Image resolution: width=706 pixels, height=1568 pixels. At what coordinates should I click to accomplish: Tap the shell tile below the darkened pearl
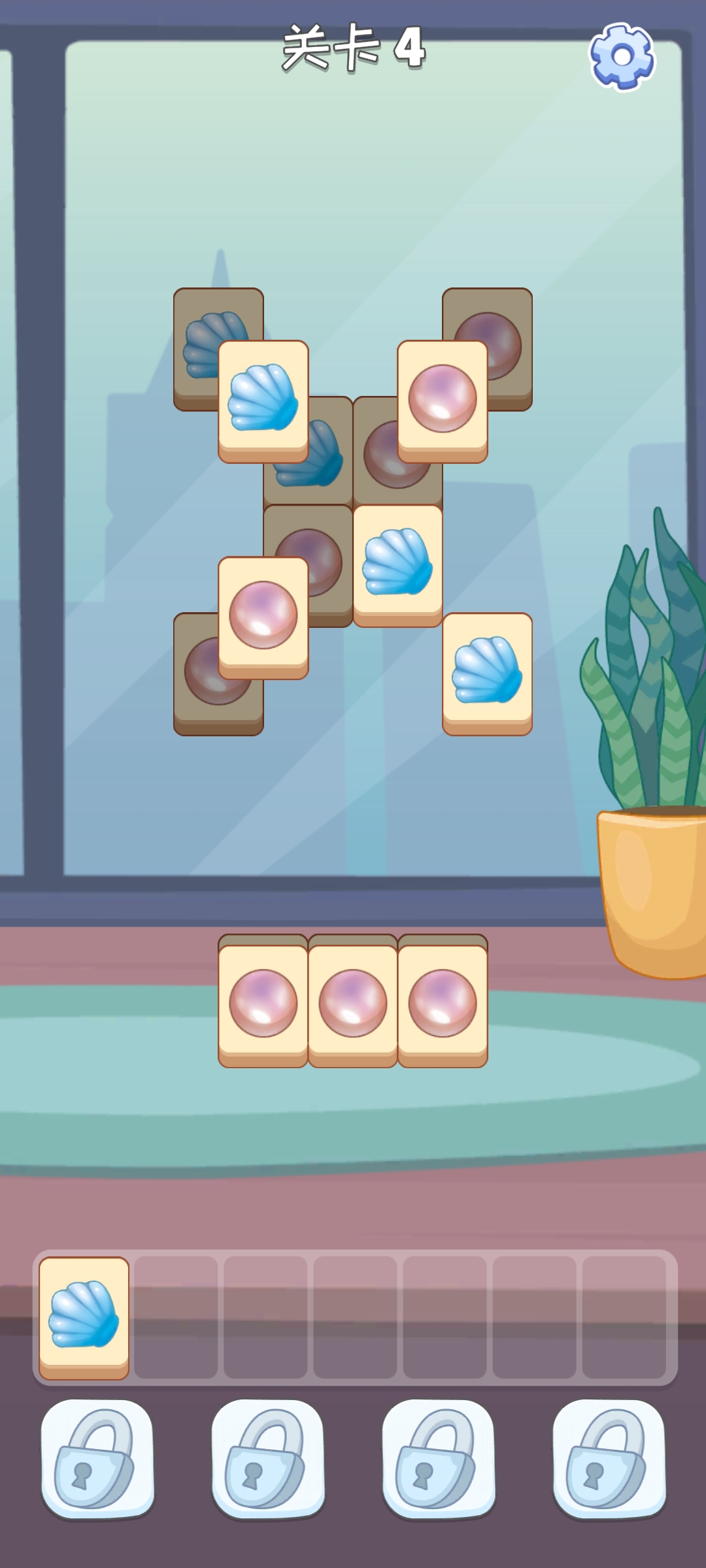point(397,563)
